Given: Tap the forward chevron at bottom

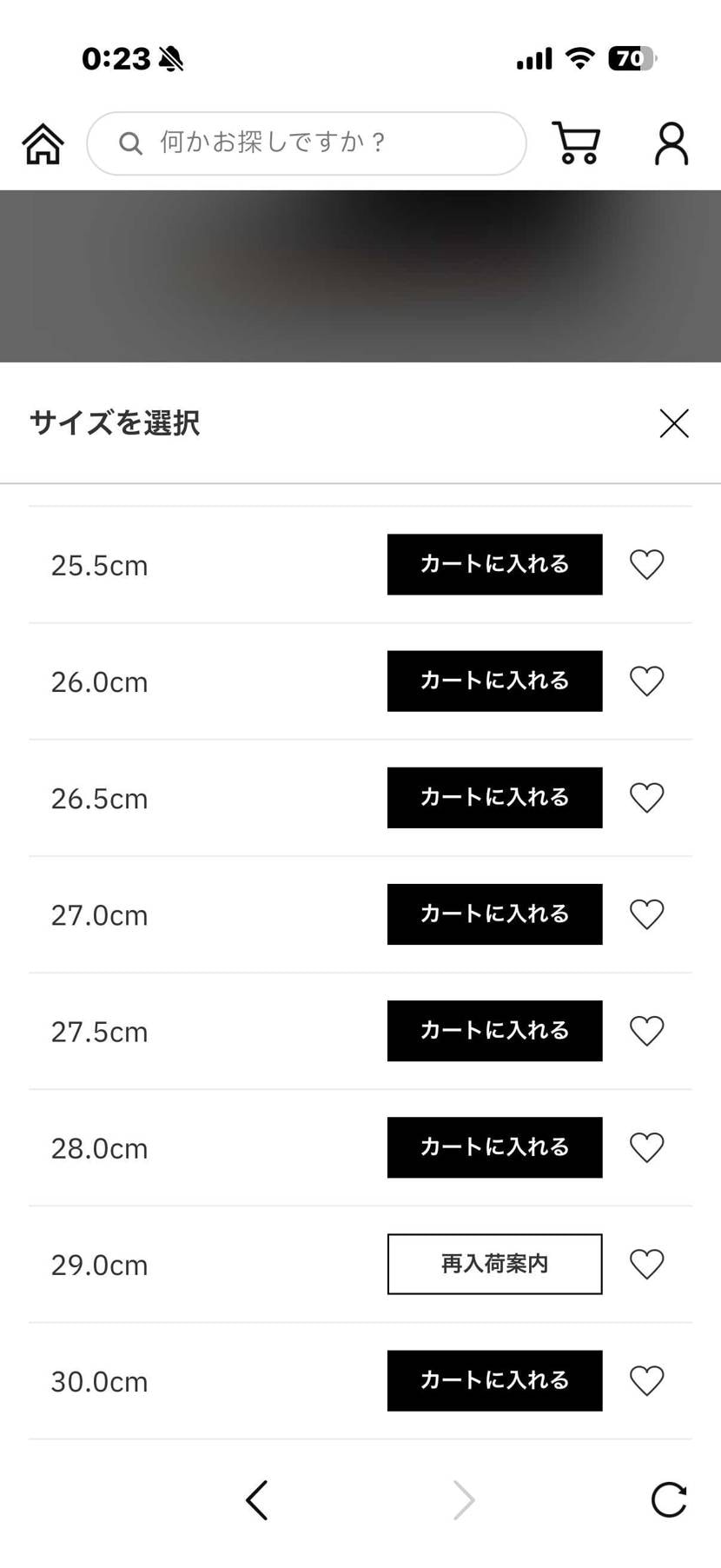Looking at the screenshot, I should click(x=463, y=1499).
